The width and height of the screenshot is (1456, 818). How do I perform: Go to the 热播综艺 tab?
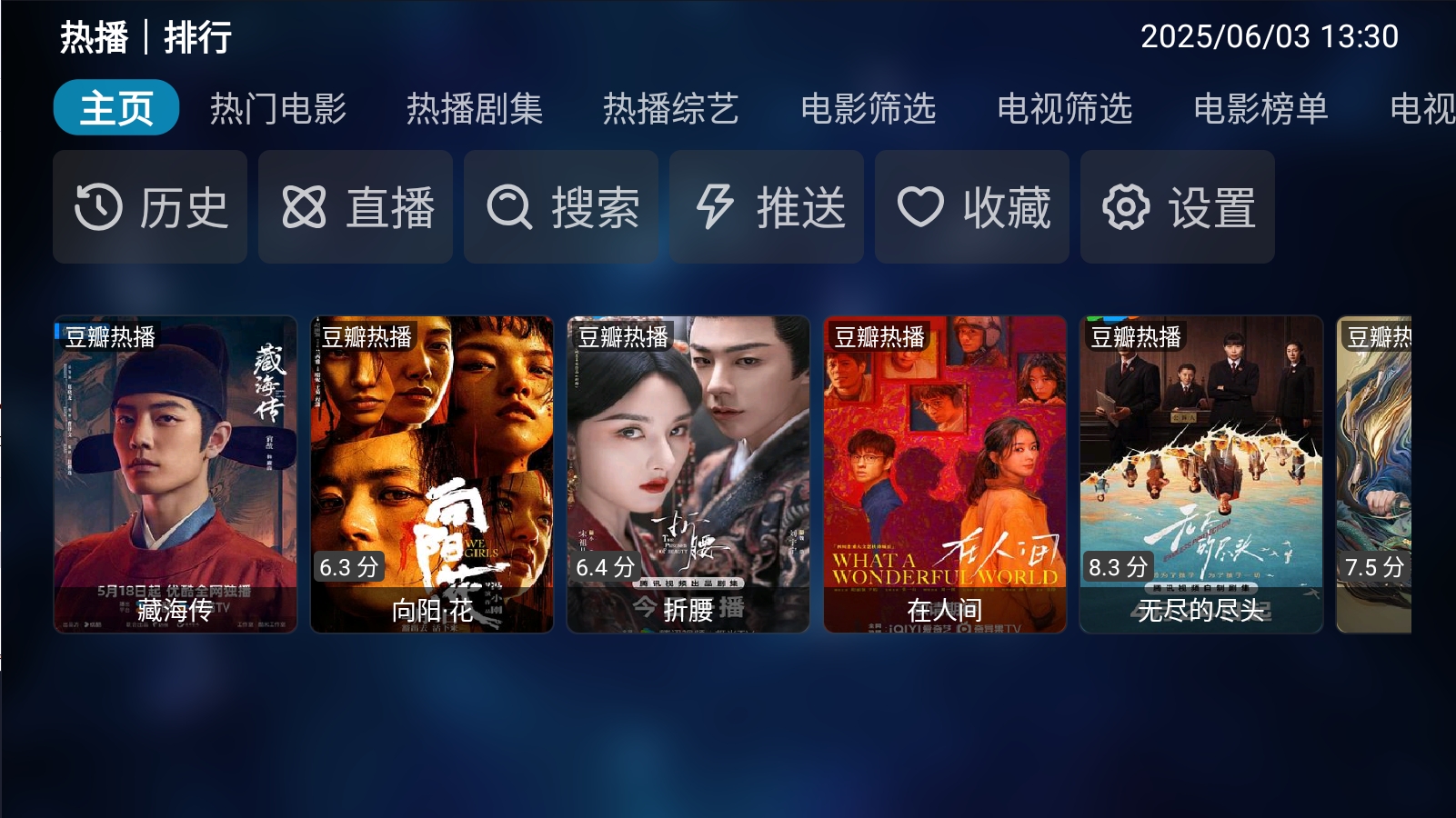click(x=671, y=108)
